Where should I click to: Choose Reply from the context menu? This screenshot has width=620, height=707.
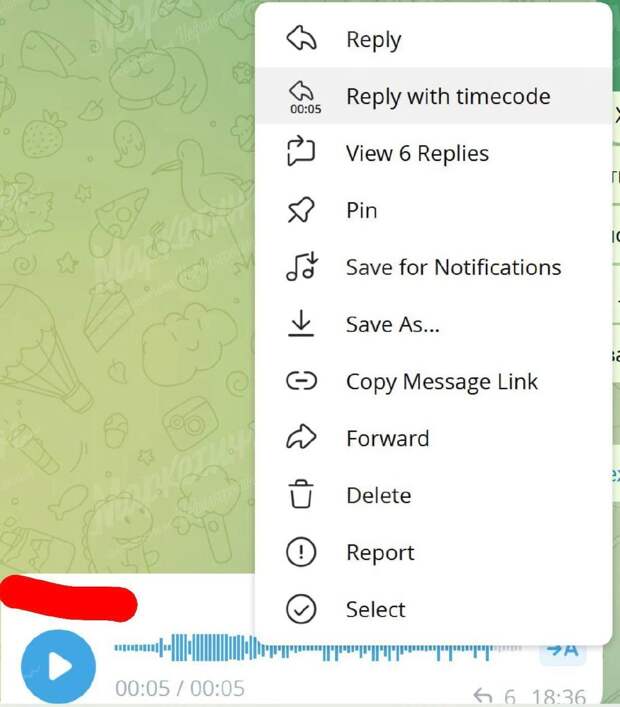(x=373, y=40)
